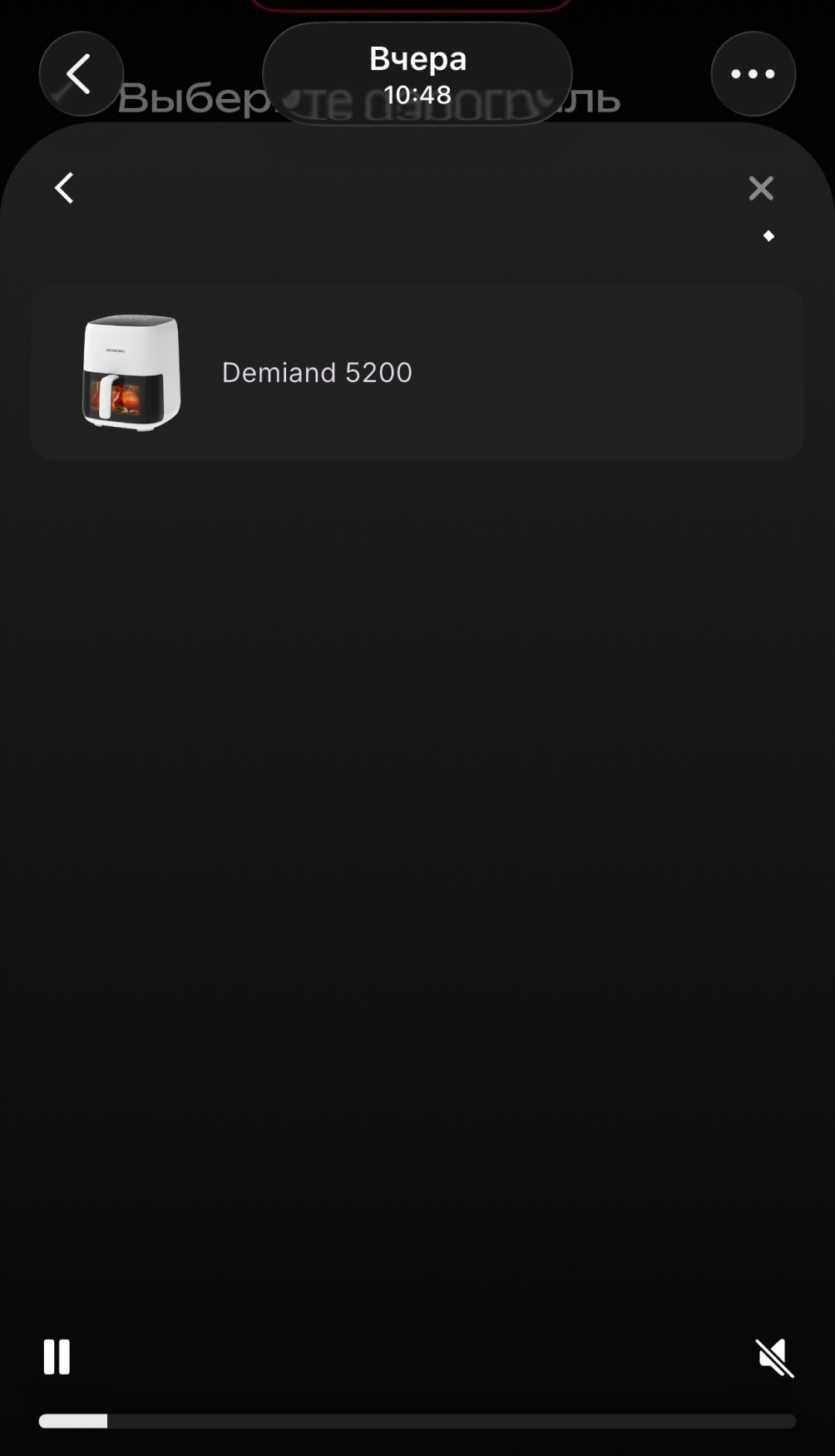Go back from the video viewer

[81, 75]
